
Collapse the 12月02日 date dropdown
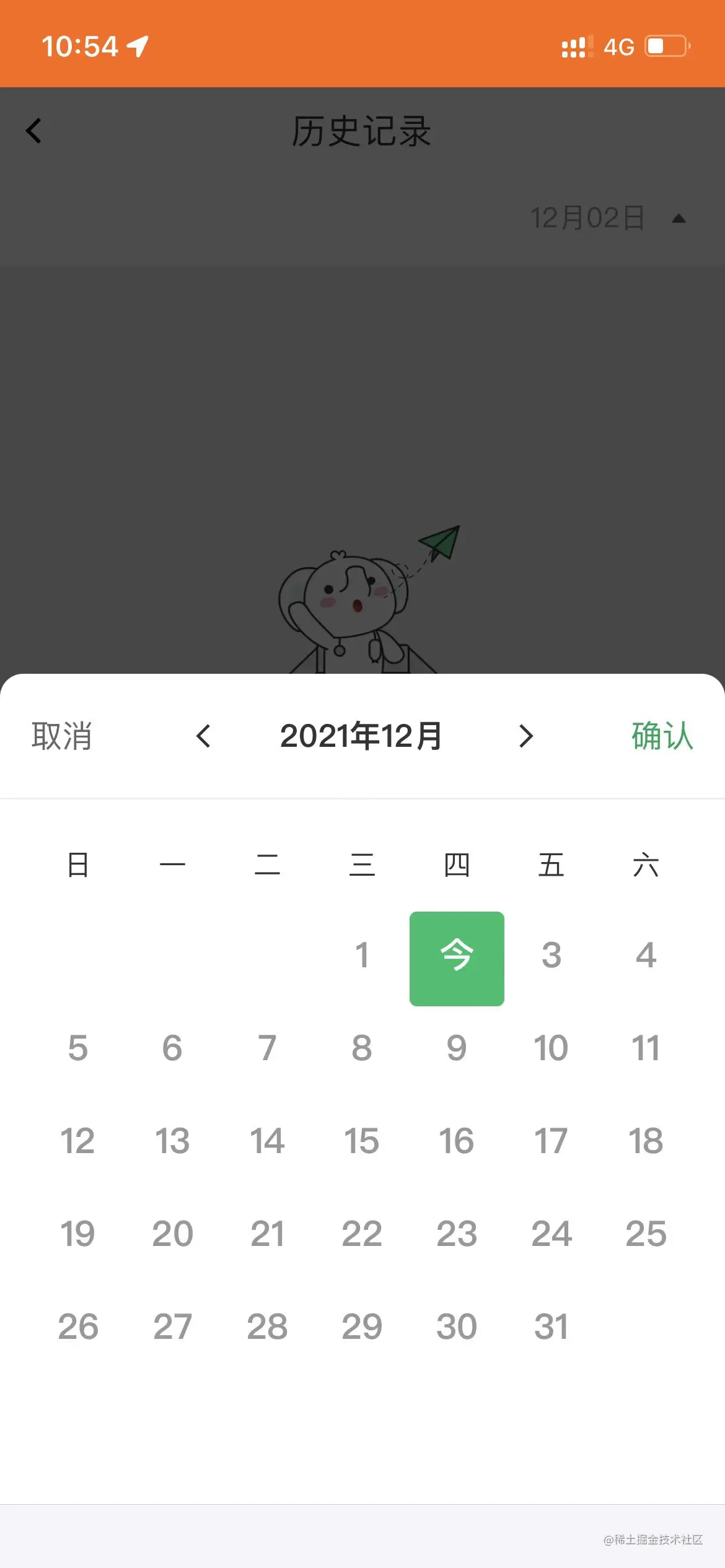coord(679,219)
